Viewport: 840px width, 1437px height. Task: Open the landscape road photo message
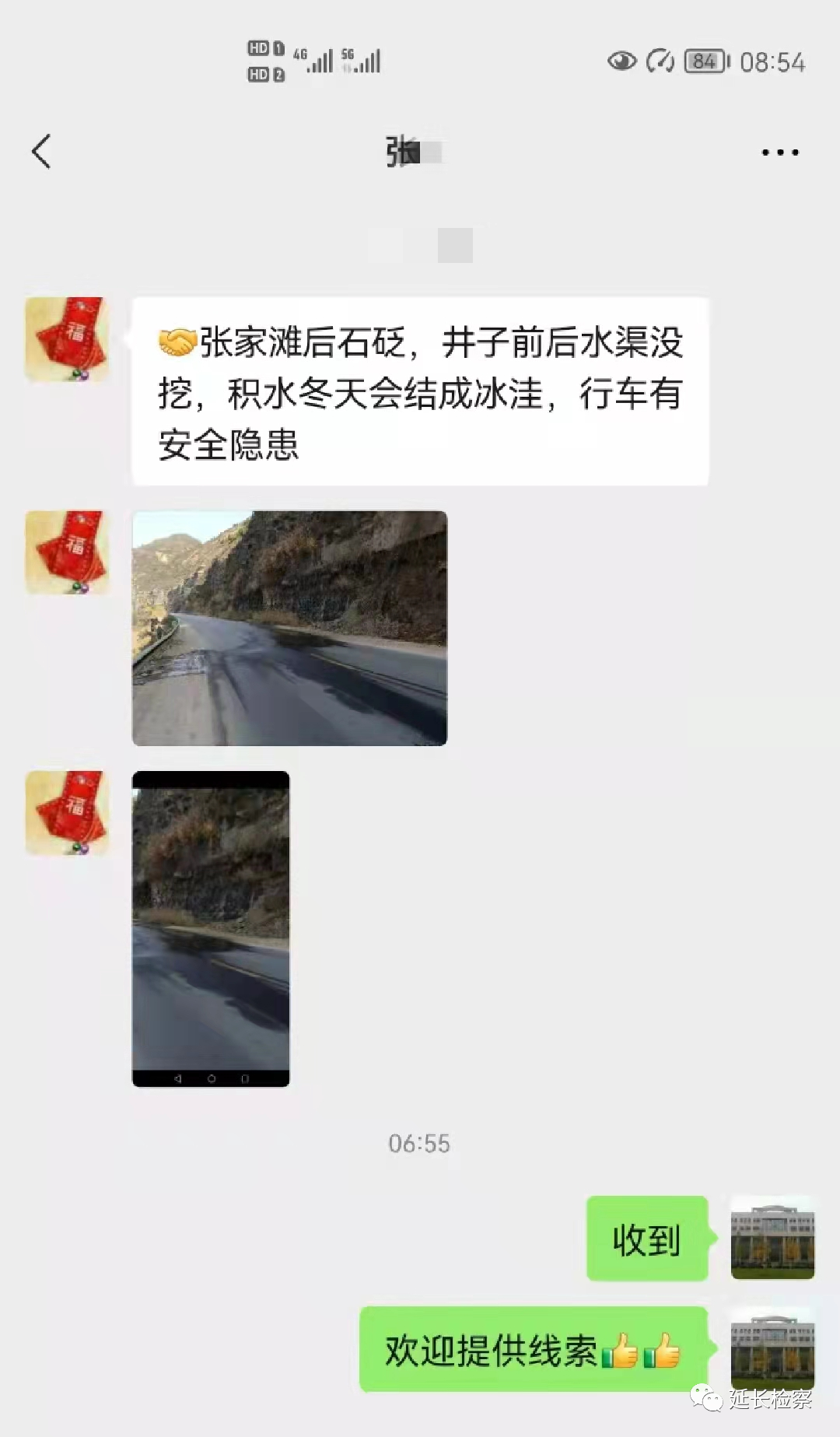tap(289, 628)
